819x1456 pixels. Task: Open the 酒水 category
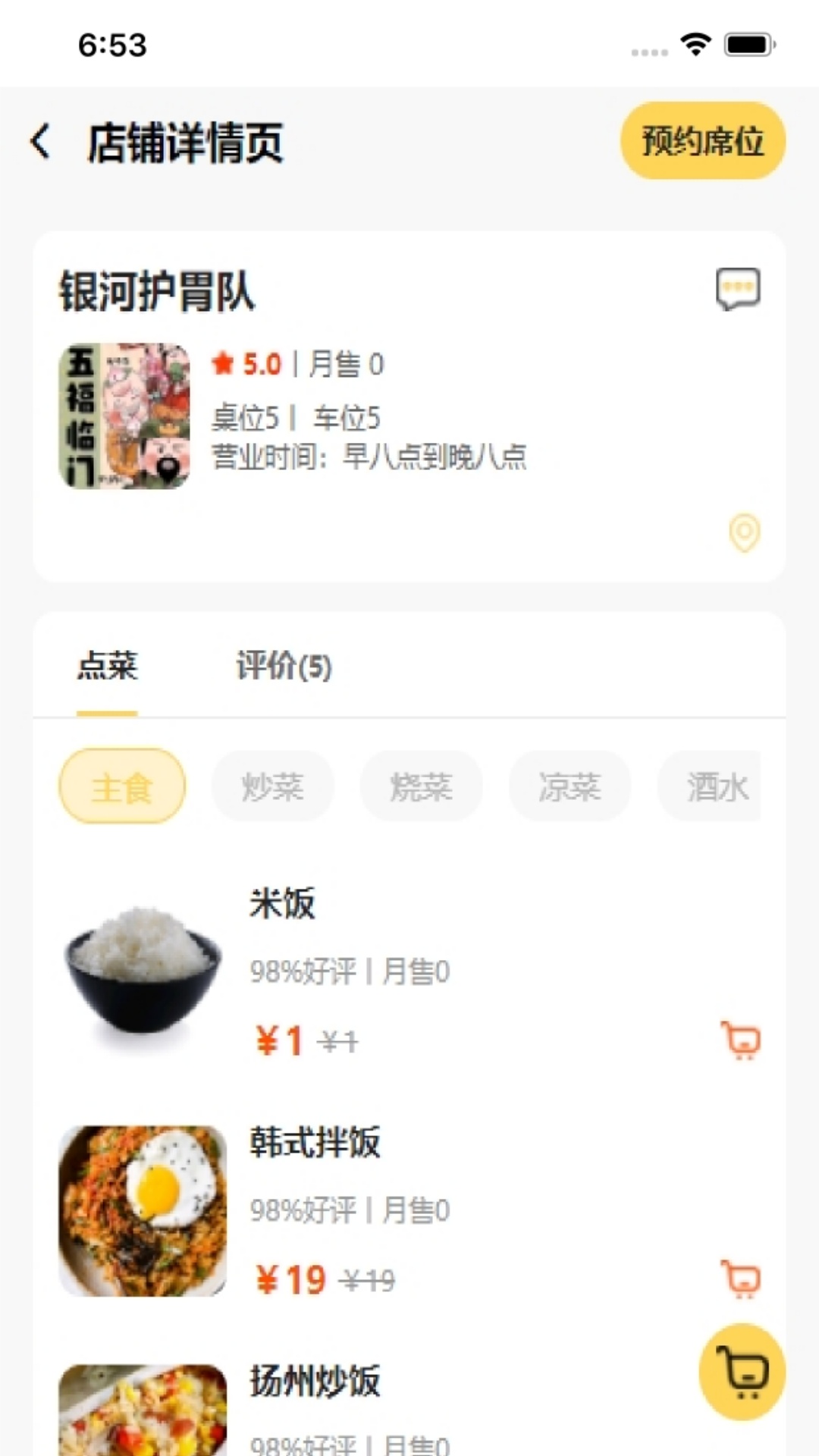[x=713, y=786]
